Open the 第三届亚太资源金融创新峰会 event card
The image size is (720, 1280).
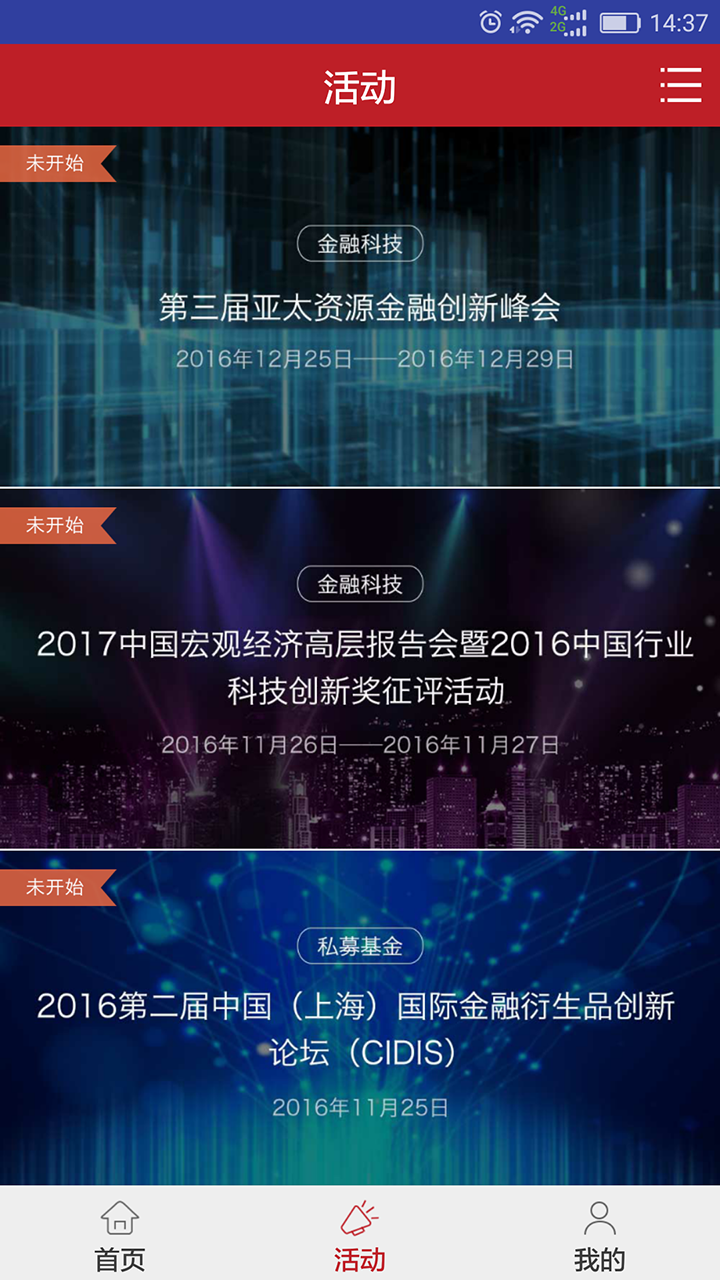(x=360, y=308)
